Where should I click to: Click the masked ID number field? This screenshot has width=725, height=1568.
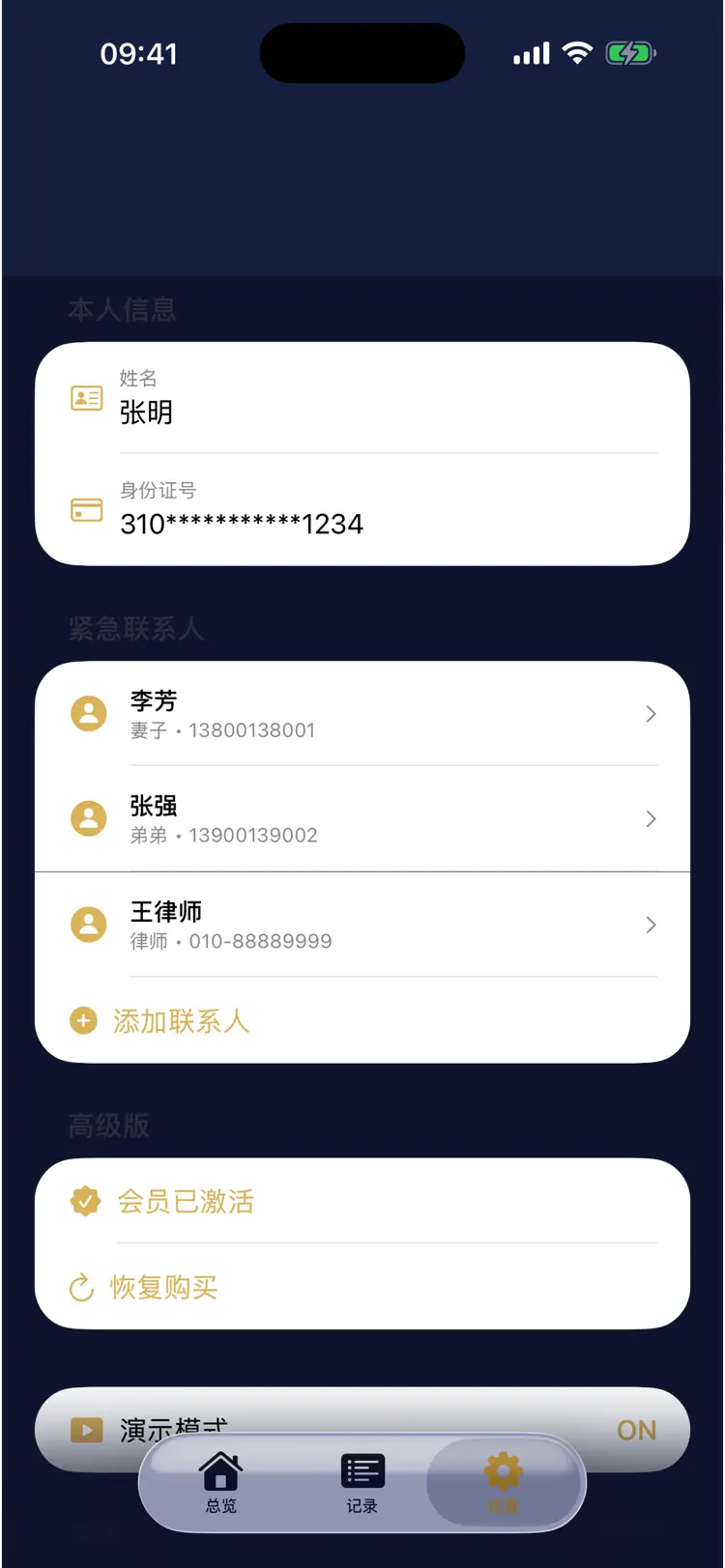(x=241, y=523)
